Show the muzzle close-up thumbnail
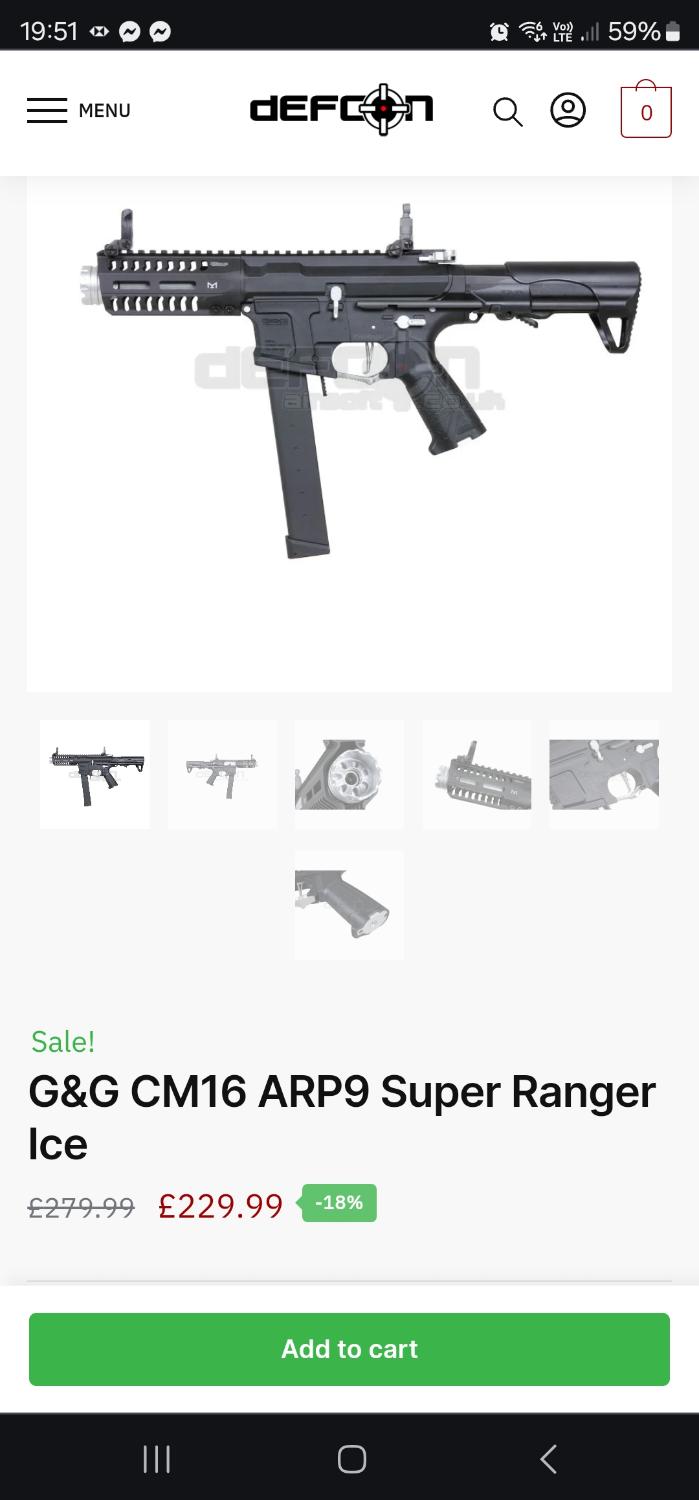The width and height of the screenshot is (699, 1500). tap(349, 774)
